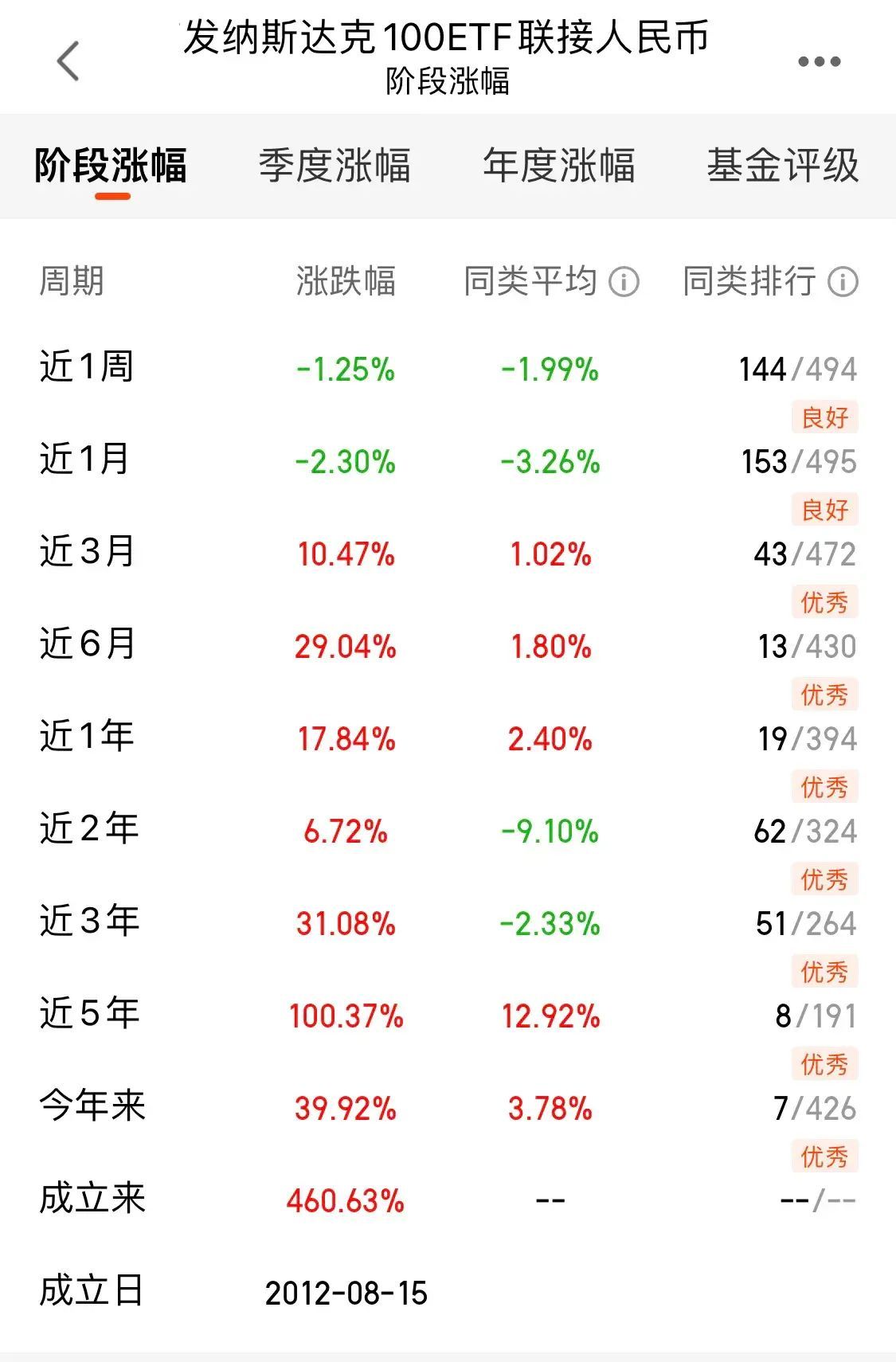Switch to the 年度涨幅 tab
The width and height of the screenshot is (896, 1362).
pyautogui.click(x=558, y=166)
